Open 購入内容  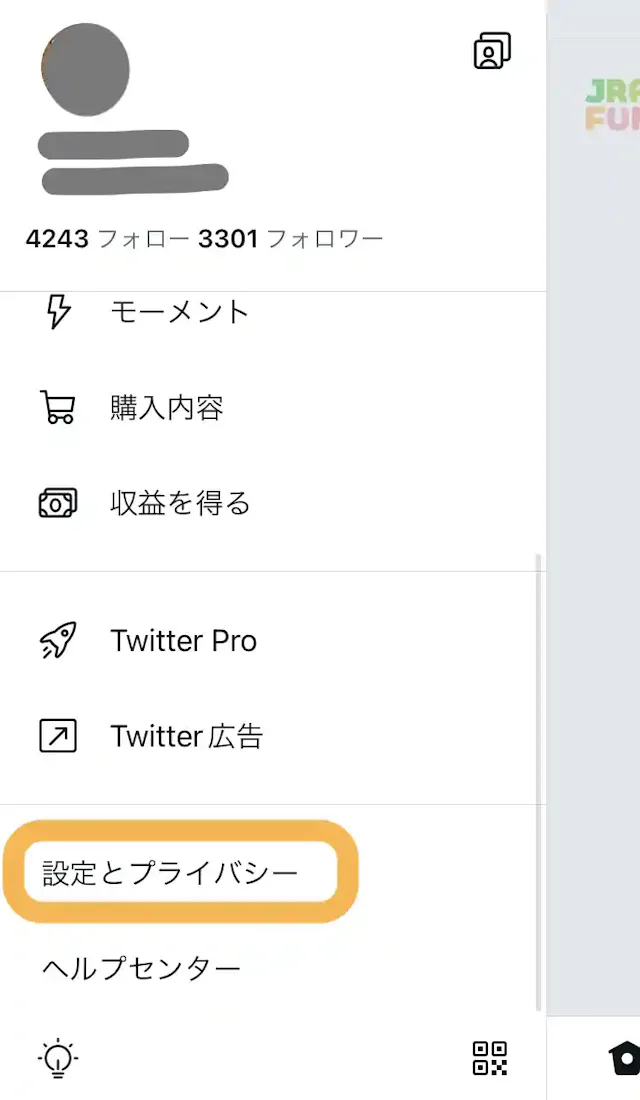(166, 408)
